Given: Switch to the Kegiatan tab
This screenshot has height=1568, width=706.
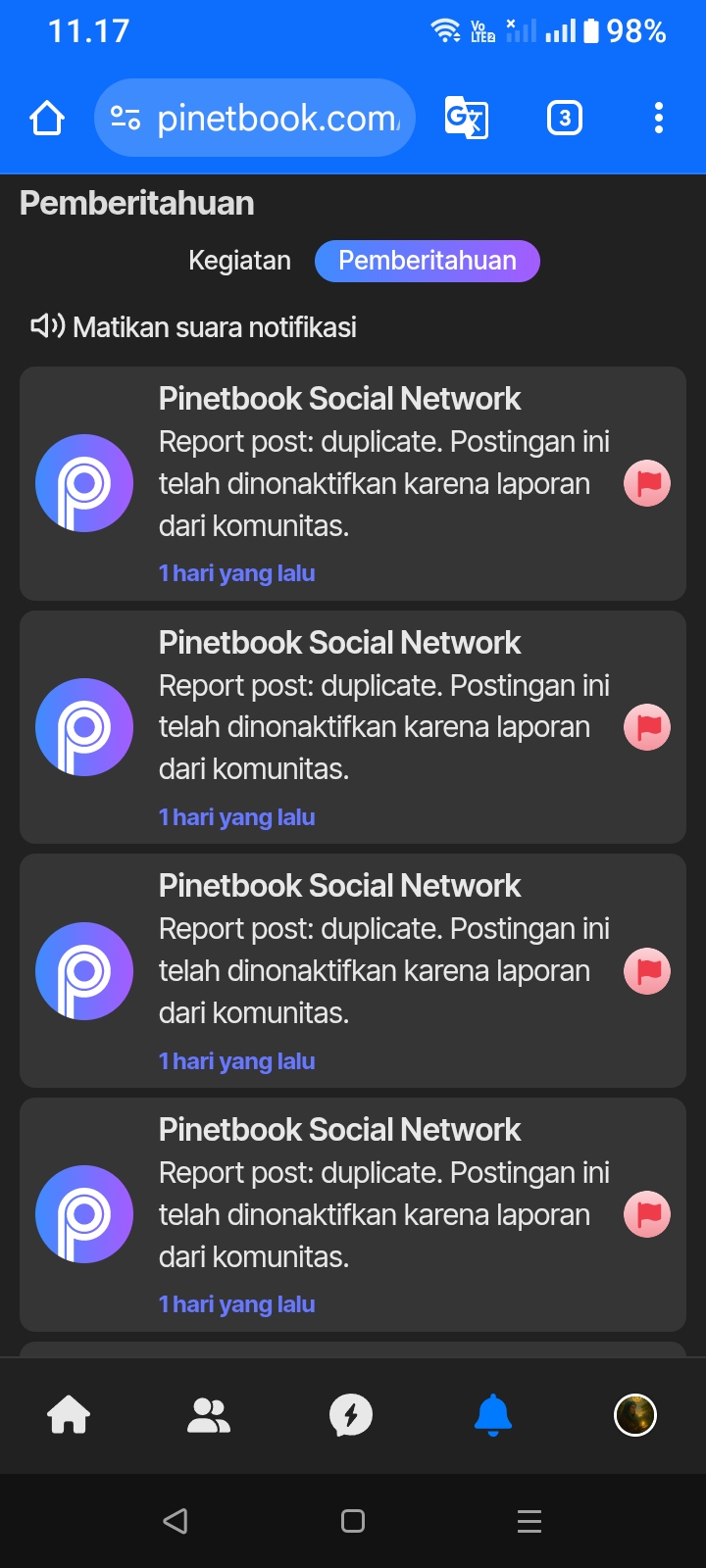Looking at the screenshot, I should (239, 261).
